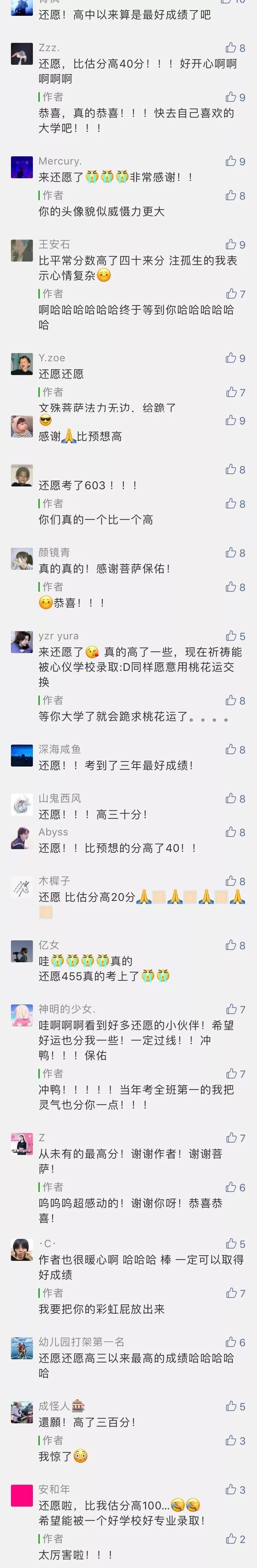
Task: Like Zzz.'s comment about scoring 40 higher
Action: (231, 47)
